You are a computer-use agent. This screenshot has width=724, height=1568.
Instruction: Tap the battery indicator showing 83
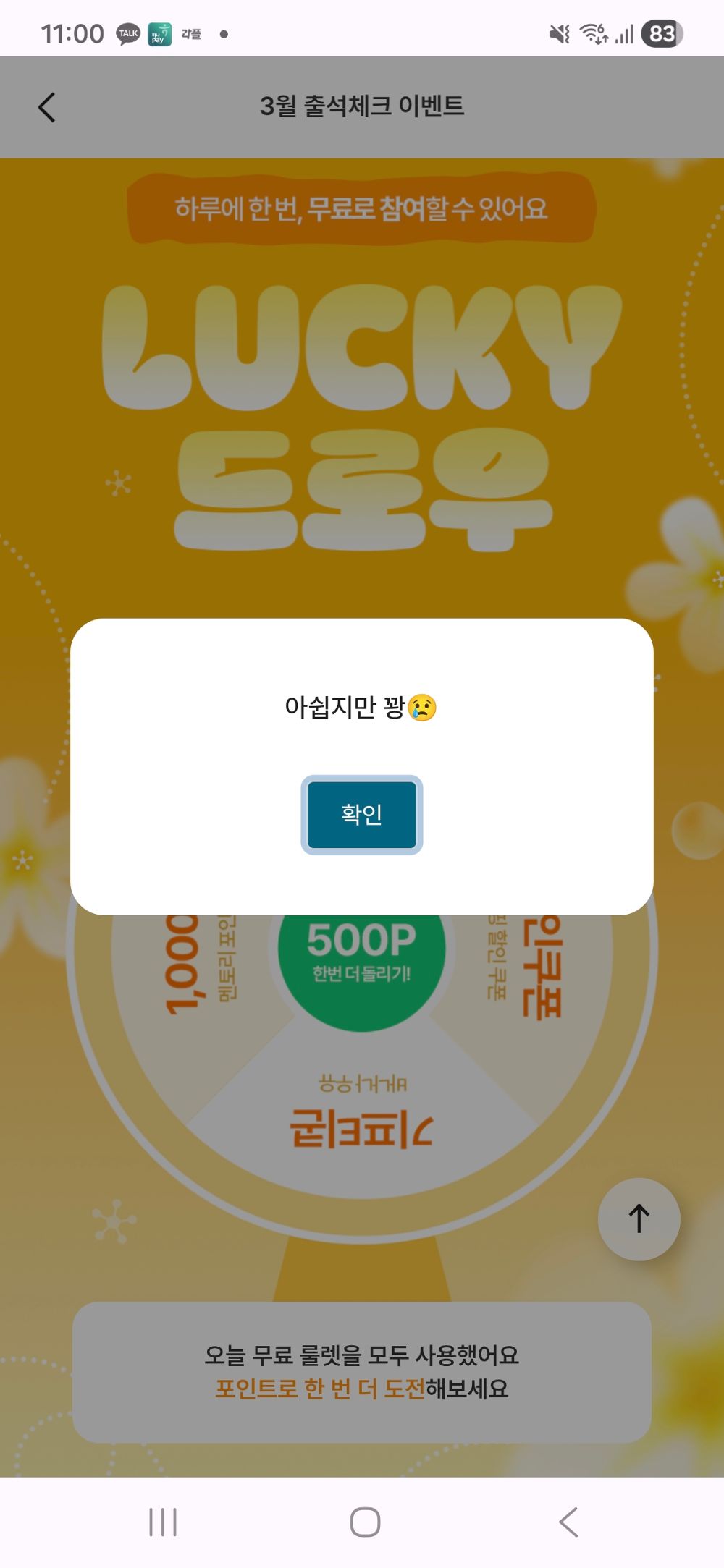coord(663,32)
